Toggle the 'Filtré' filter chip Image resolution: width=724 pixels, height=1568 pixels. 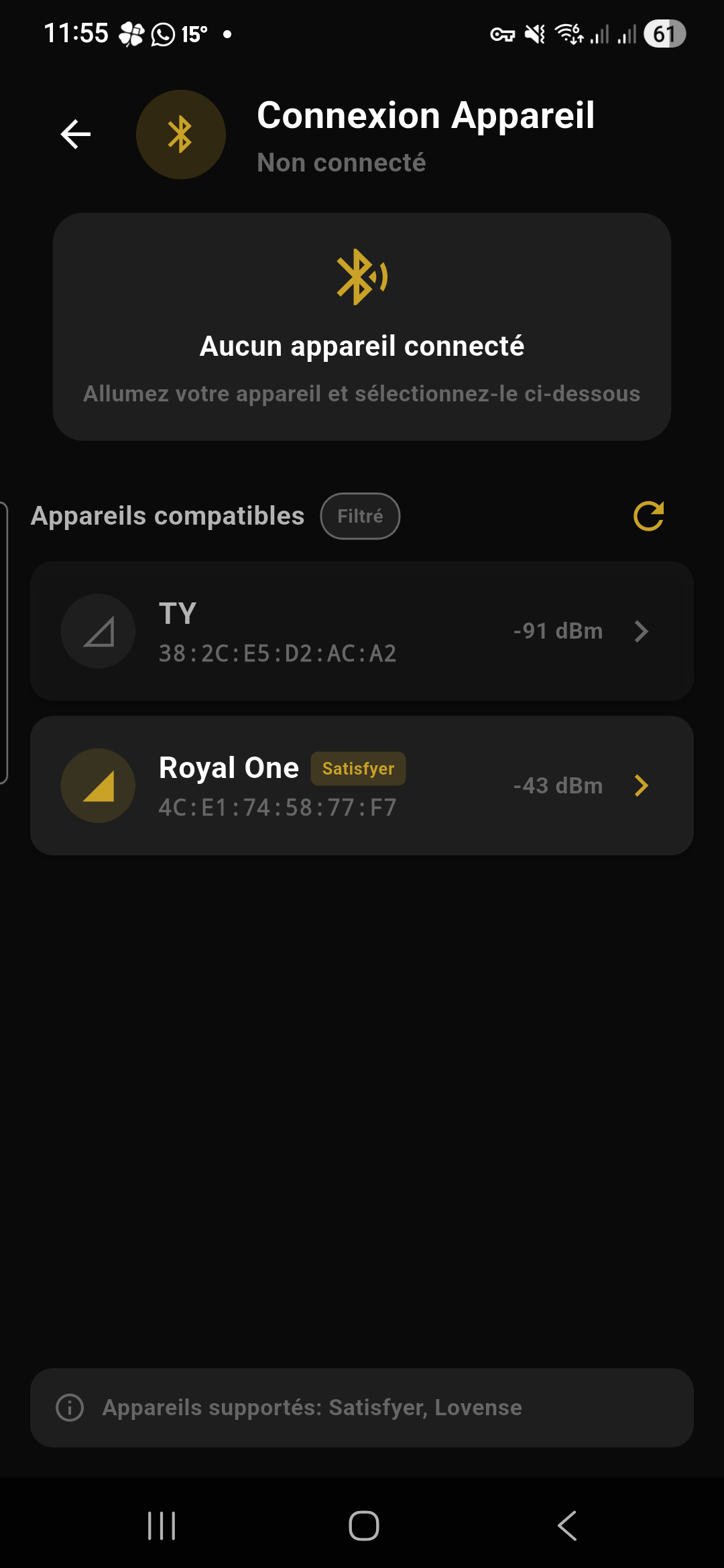360,516
